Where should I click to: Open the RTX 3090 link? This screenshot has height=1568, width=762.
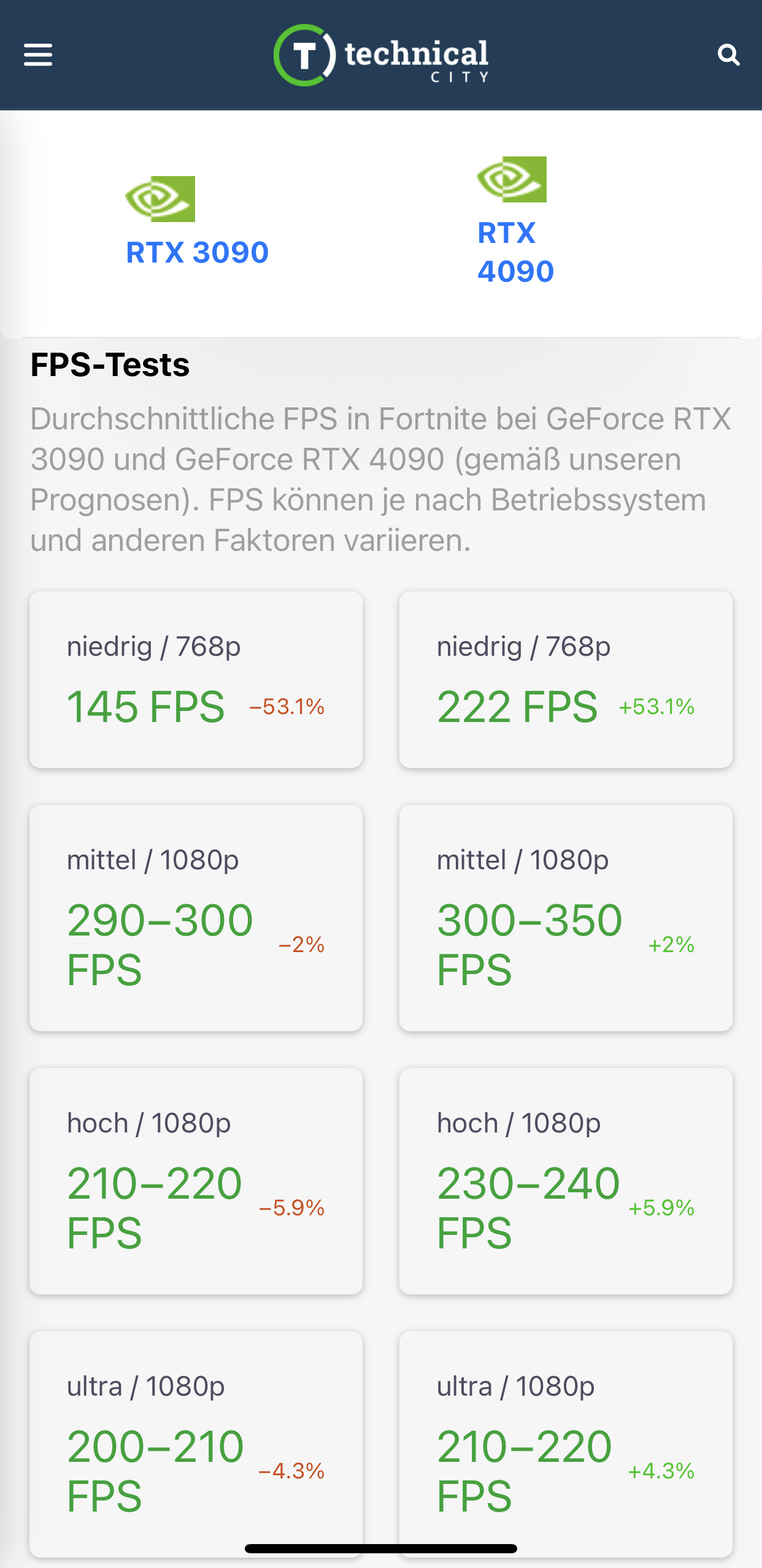coord(197,252)
